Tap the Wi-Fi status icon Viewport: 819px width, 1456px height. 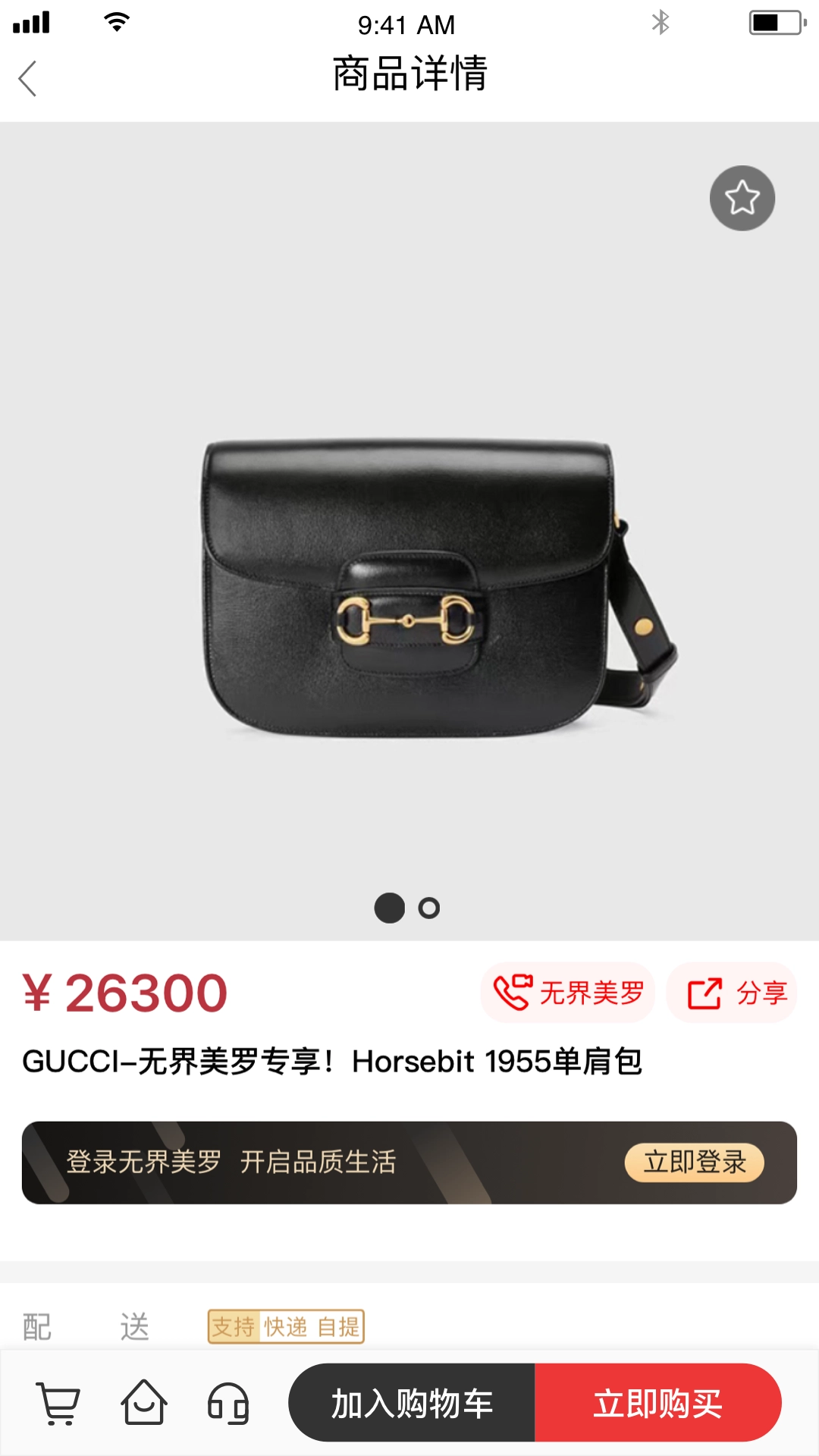[115, 23]
